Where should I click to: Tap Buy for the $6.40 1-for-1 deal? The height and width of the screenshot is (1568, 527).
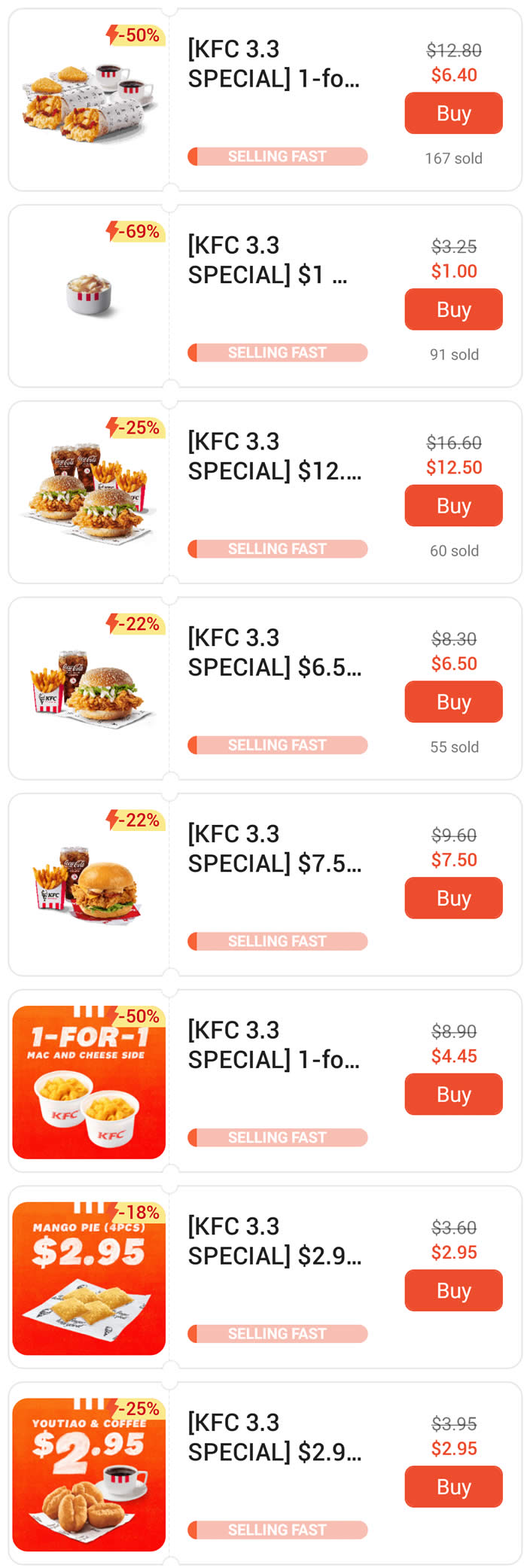tap(453, 113)
